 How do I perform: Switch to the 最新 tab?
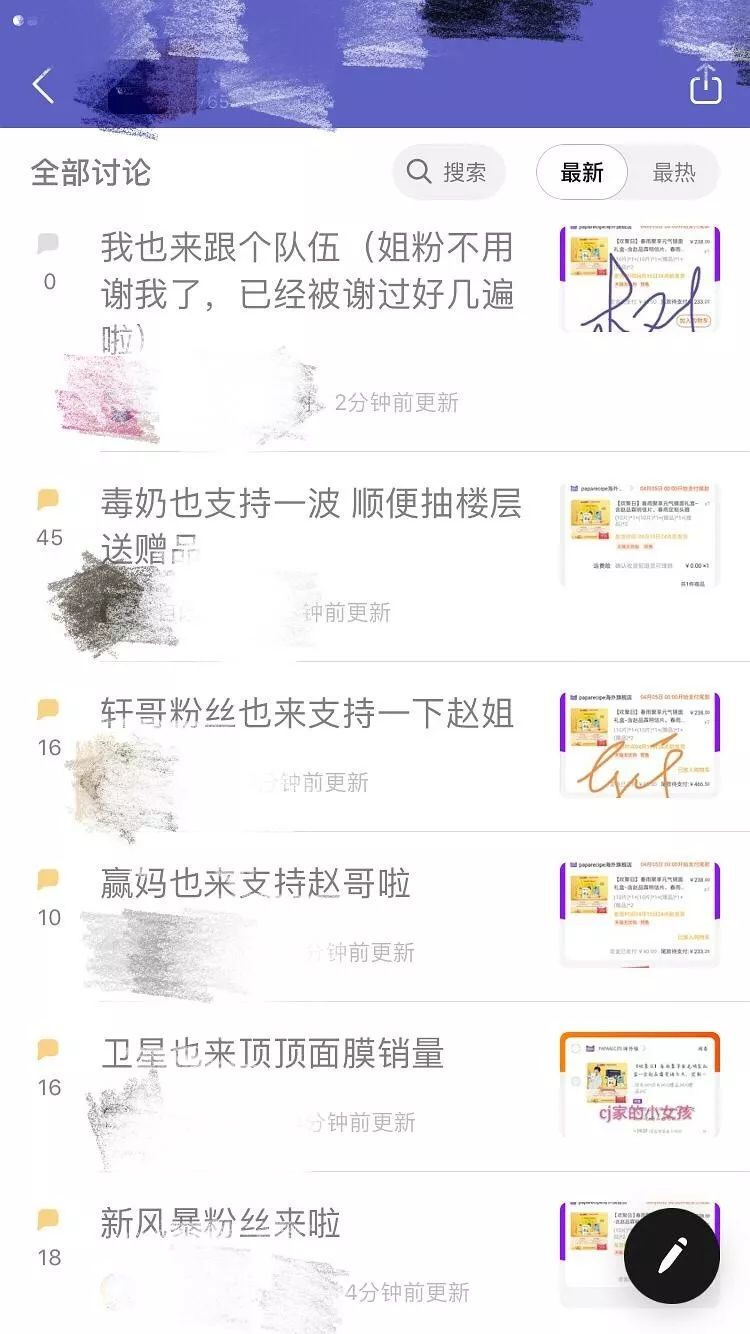[582, 172]
